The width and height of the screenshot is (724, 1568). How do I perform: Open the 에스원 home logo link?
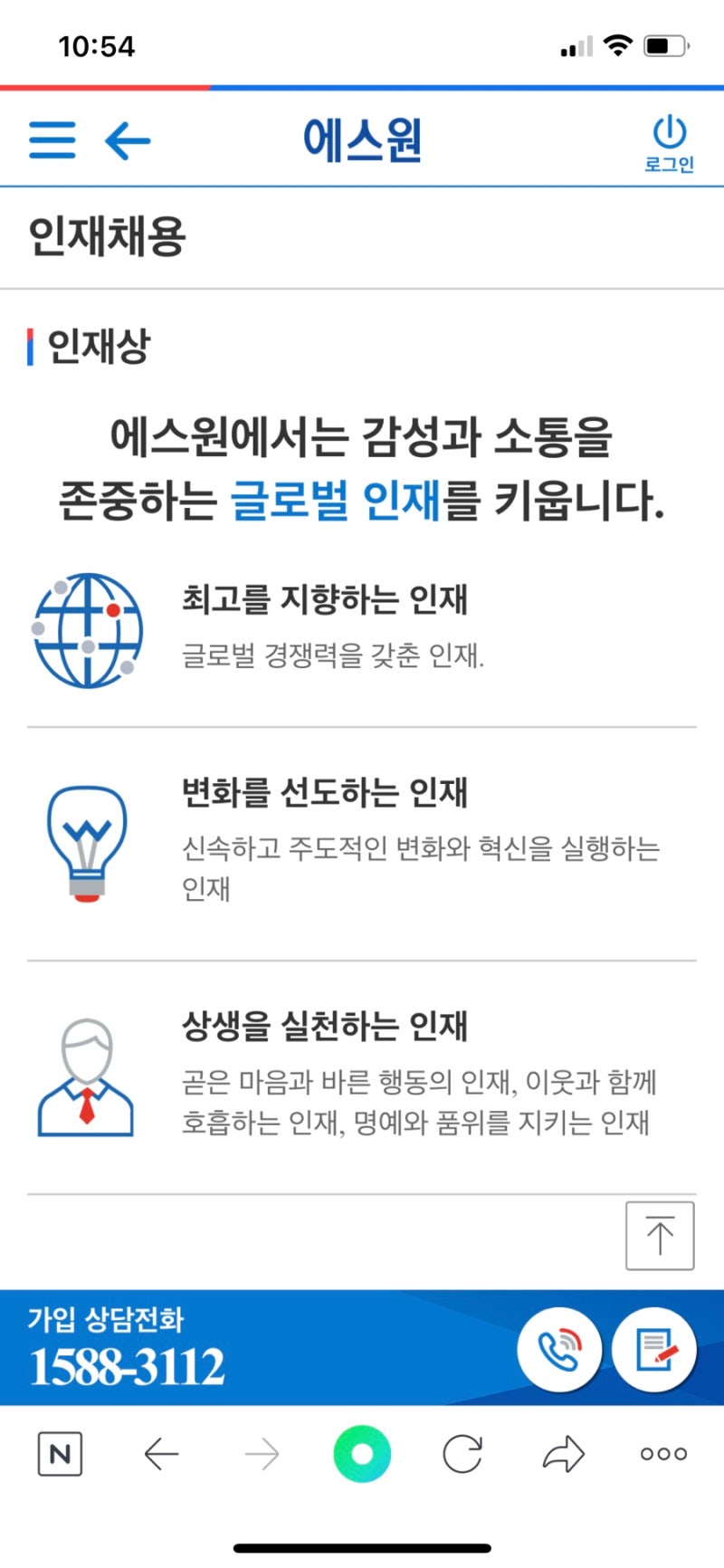tap(362, 140)
